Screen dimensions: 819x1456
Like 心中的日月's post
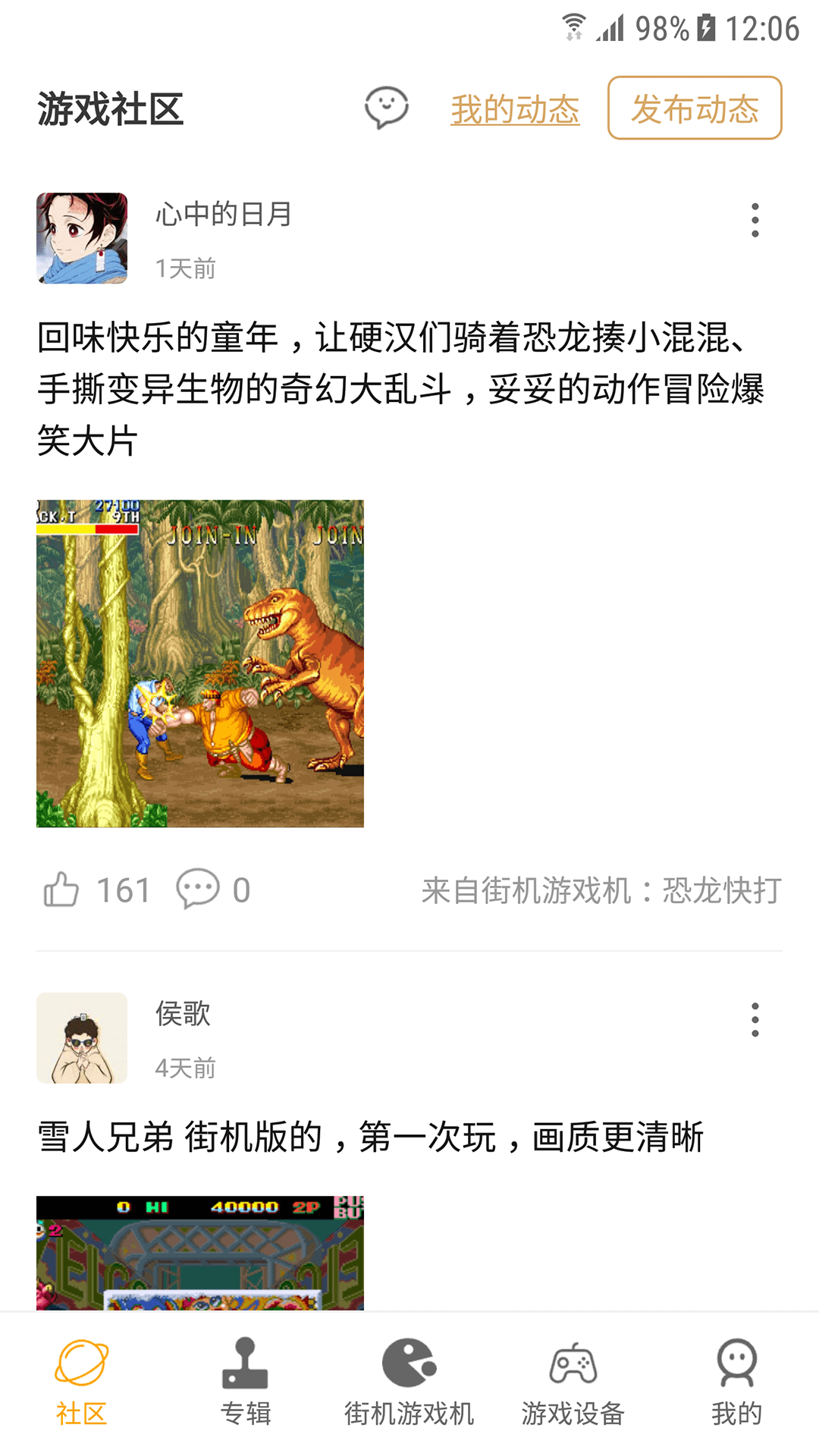pyautogui.click(x=61, y=890)
